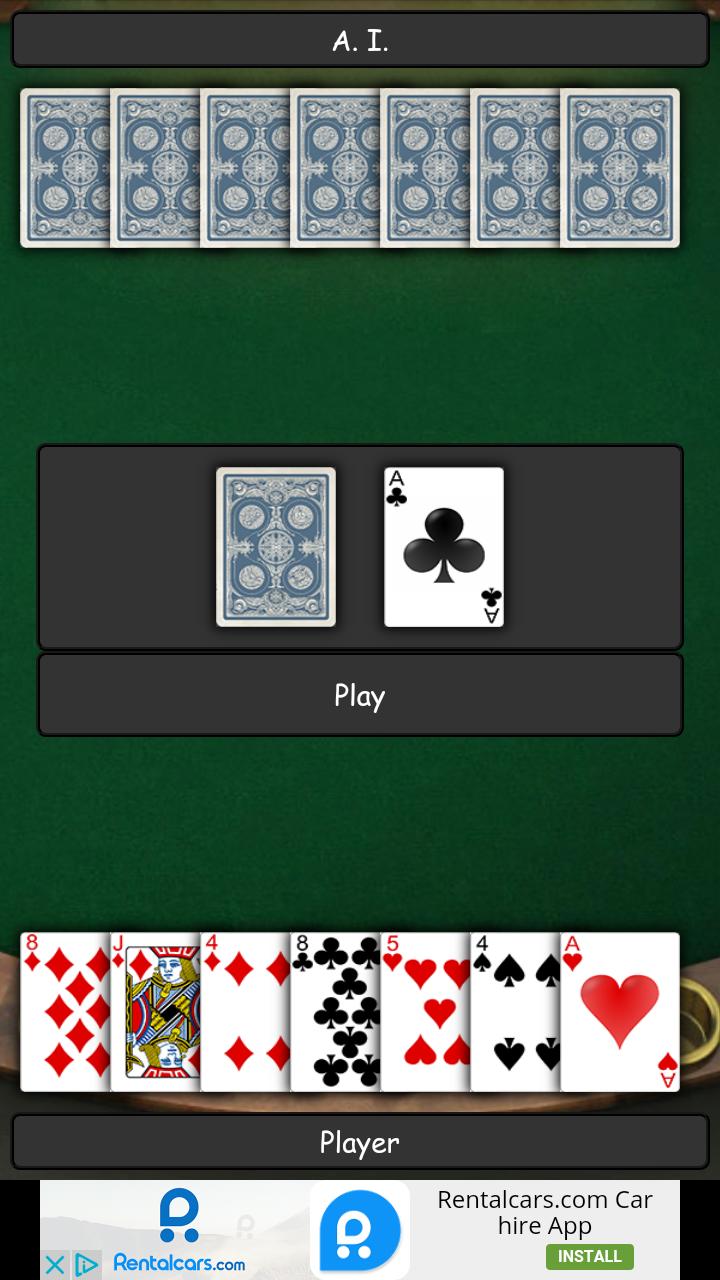Tap the Play button
Viewport: 720px width, 1280px height.
click(360, 695)
